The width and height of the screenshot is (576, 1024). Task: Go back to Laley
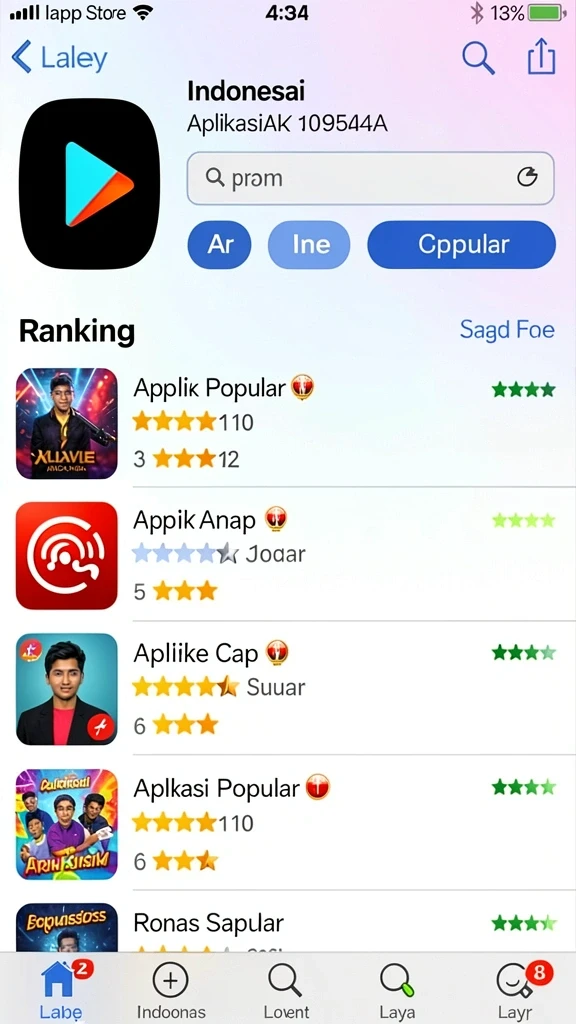pyautogui.click(x=59, y=57)
